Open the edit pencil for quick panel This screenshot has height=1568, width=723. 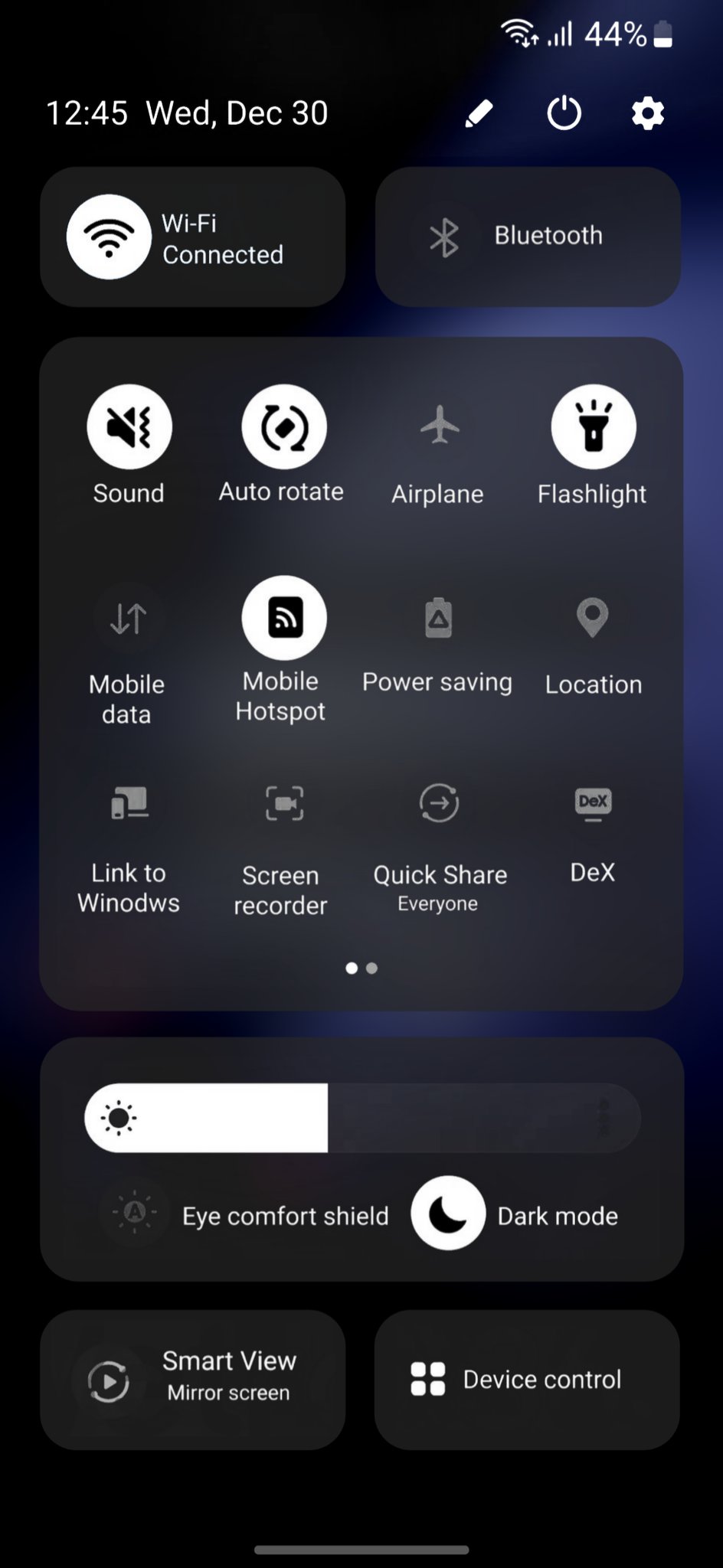(x=479, y=114)
